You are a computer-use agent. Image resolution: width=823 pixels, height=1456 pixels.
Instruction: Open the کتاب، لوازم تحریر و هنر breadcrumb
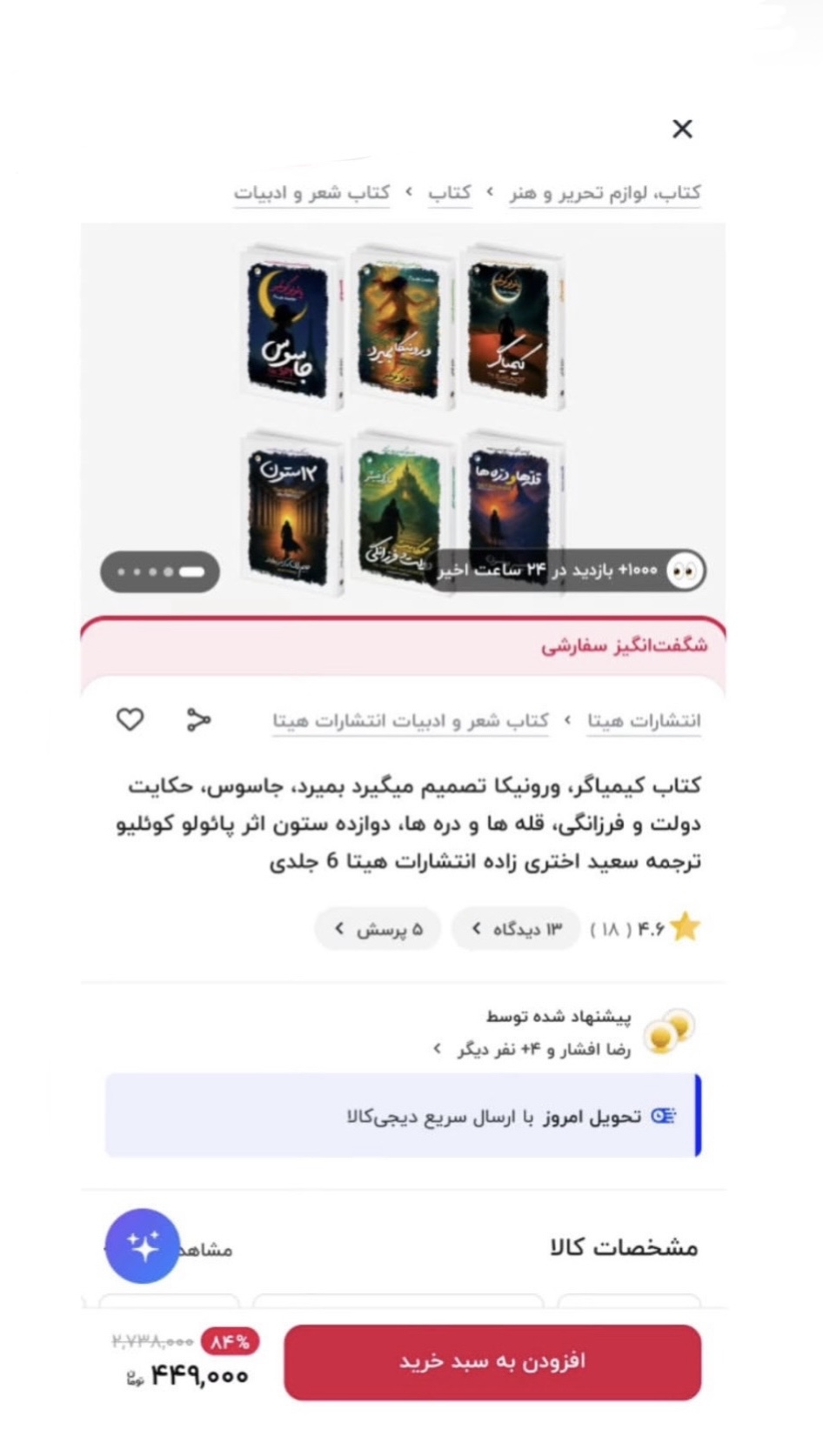click(x=605, y=192)
